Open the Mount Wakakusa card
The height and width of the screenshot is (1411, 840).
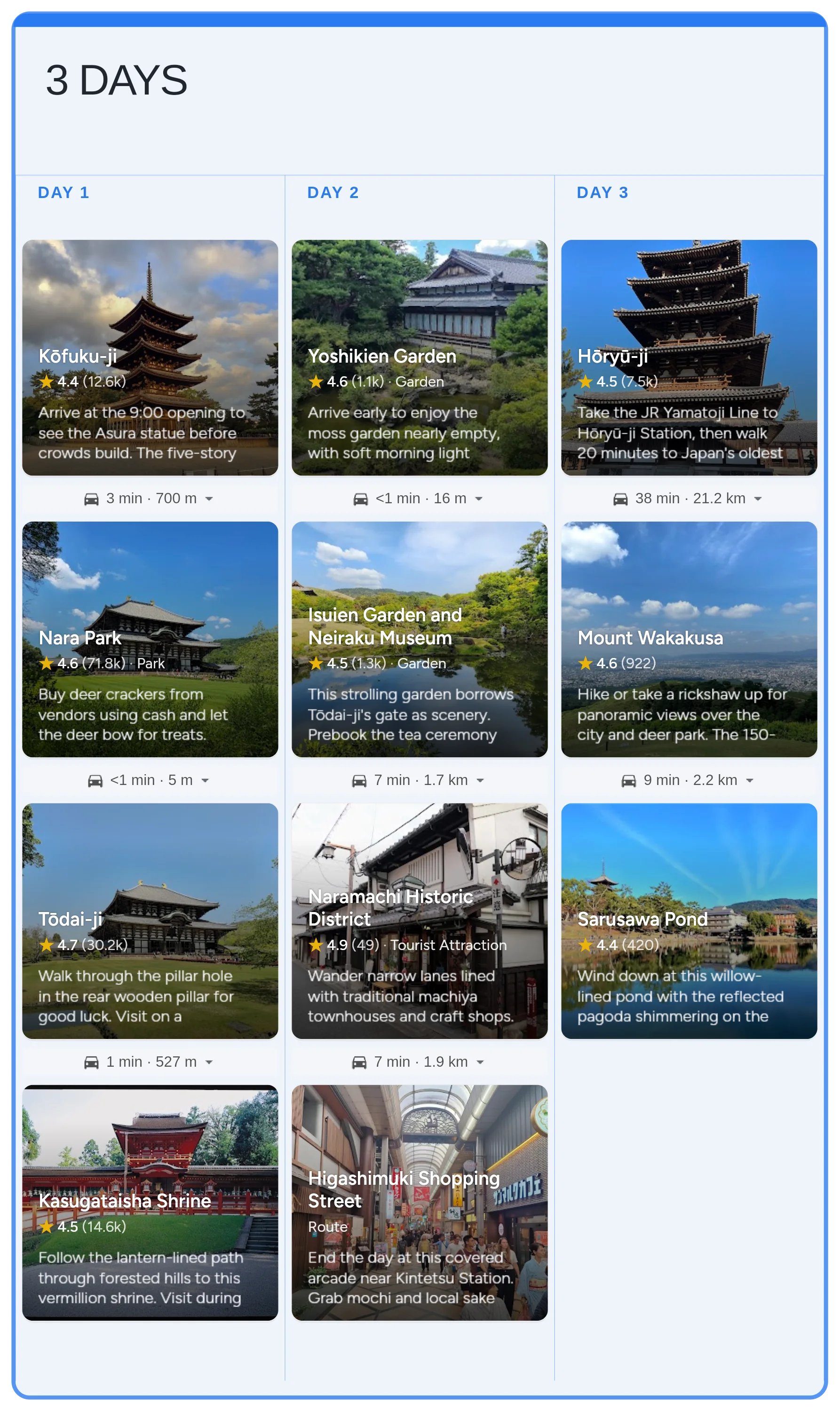(x=689, y=639)
